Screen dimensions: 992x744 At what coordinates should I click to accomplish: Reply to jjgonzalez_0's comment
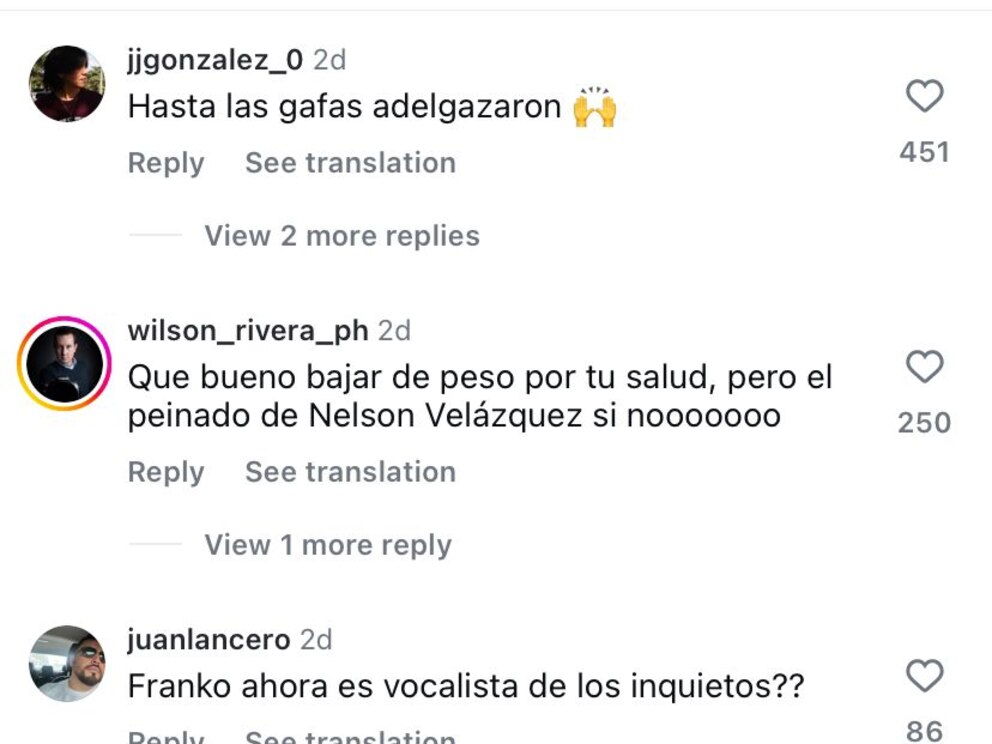[x=165, y=163]
